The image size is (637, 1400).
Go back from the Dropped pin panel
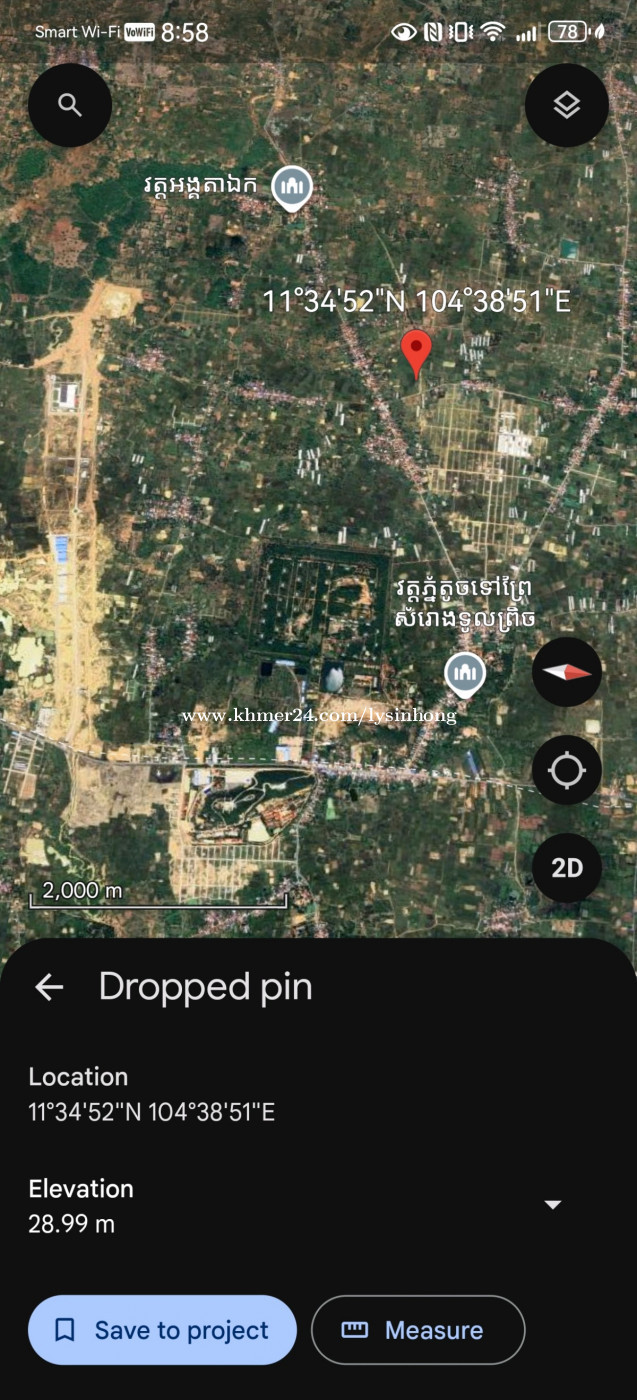[49, 988]
